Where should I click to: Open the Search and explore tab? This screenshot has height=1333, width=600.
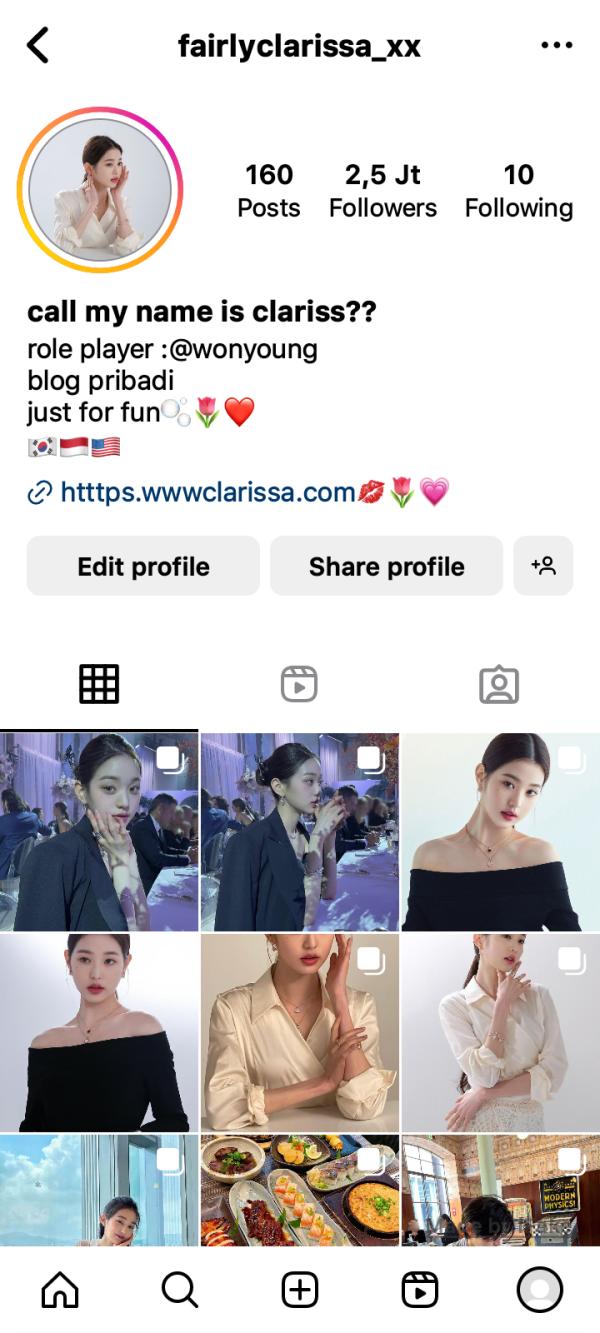180,1291
